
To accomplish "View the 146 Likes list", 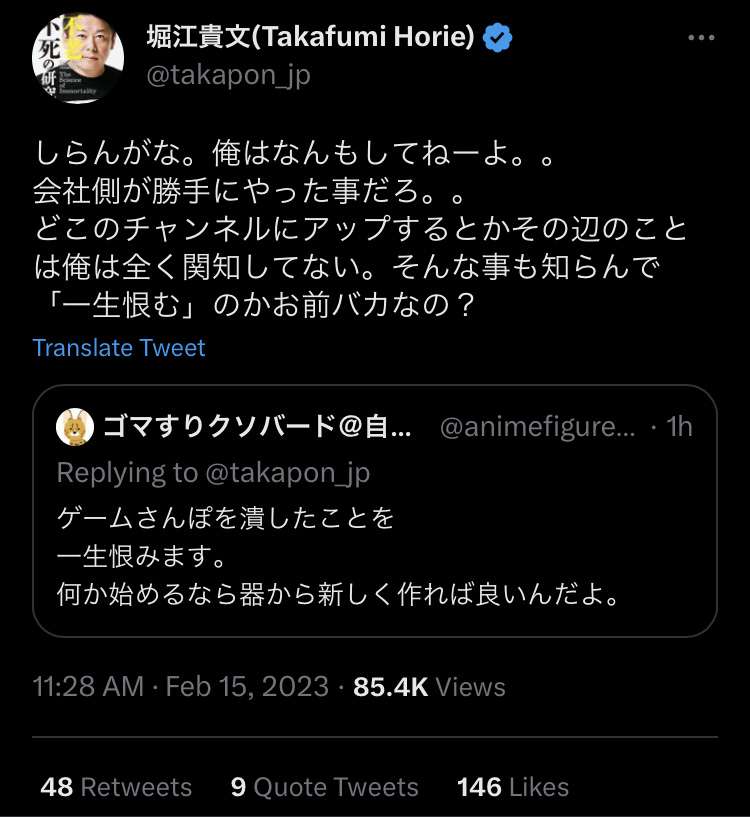I will click(512, 787).
